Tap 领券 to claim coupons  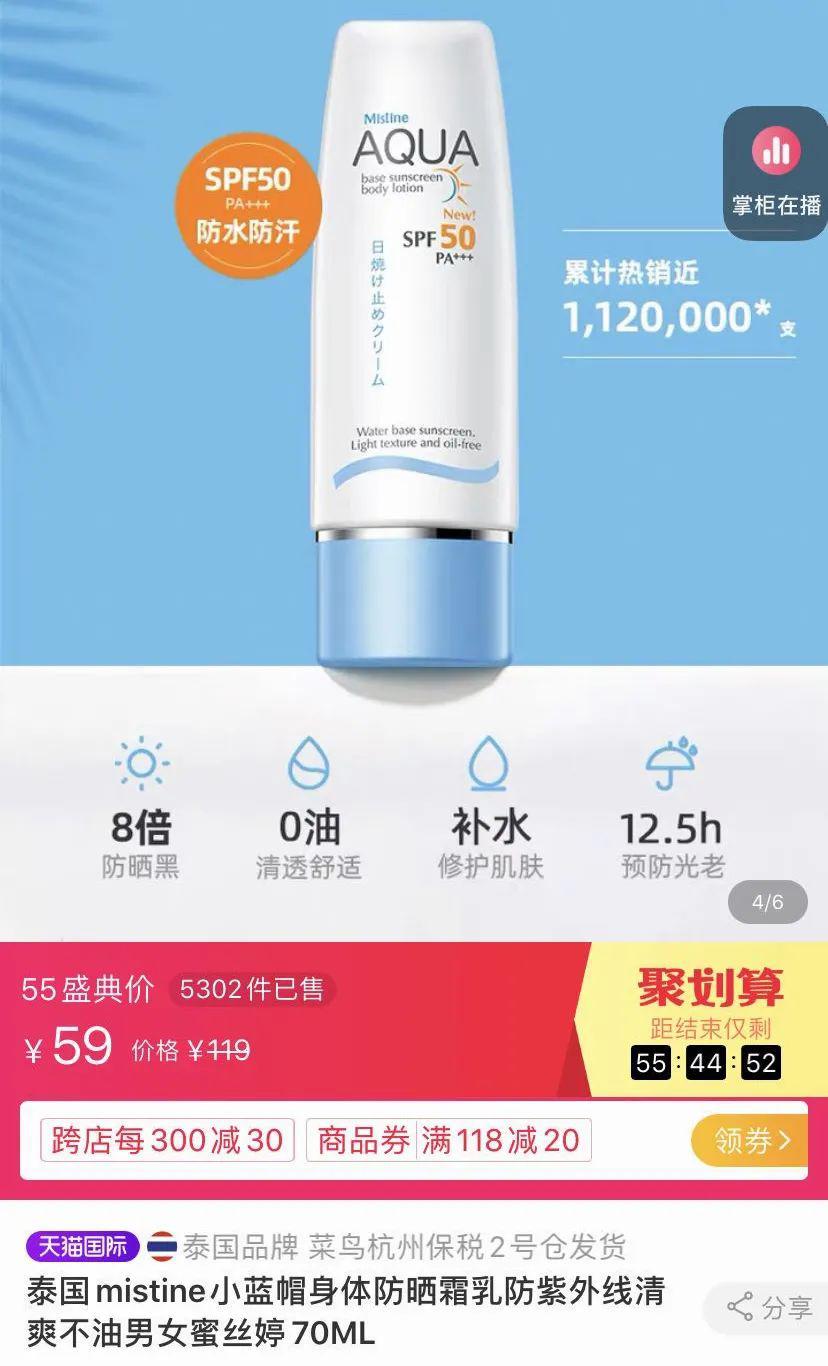click(x=750, y=1140)
